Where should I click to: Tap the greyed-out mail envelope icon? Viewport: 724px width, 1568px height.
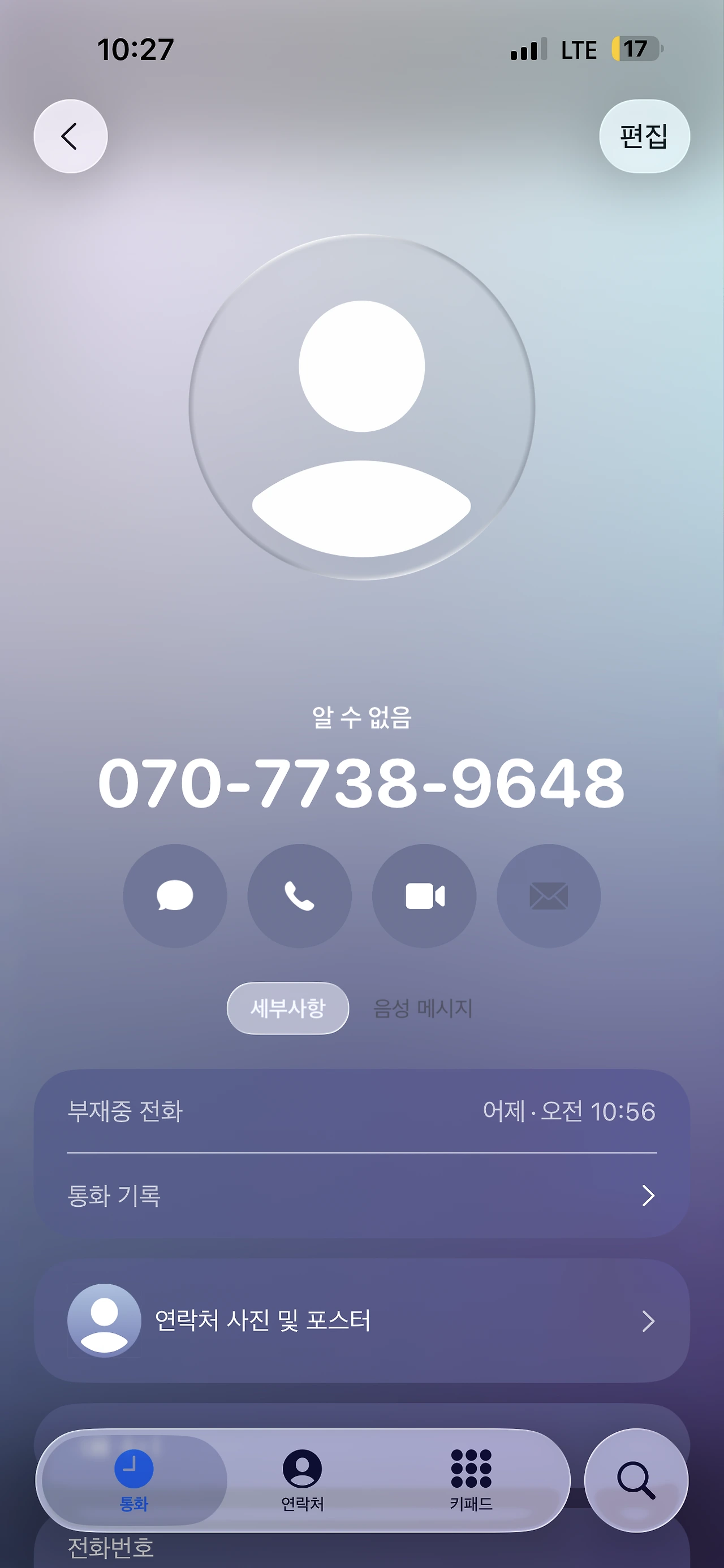point(548,896)
